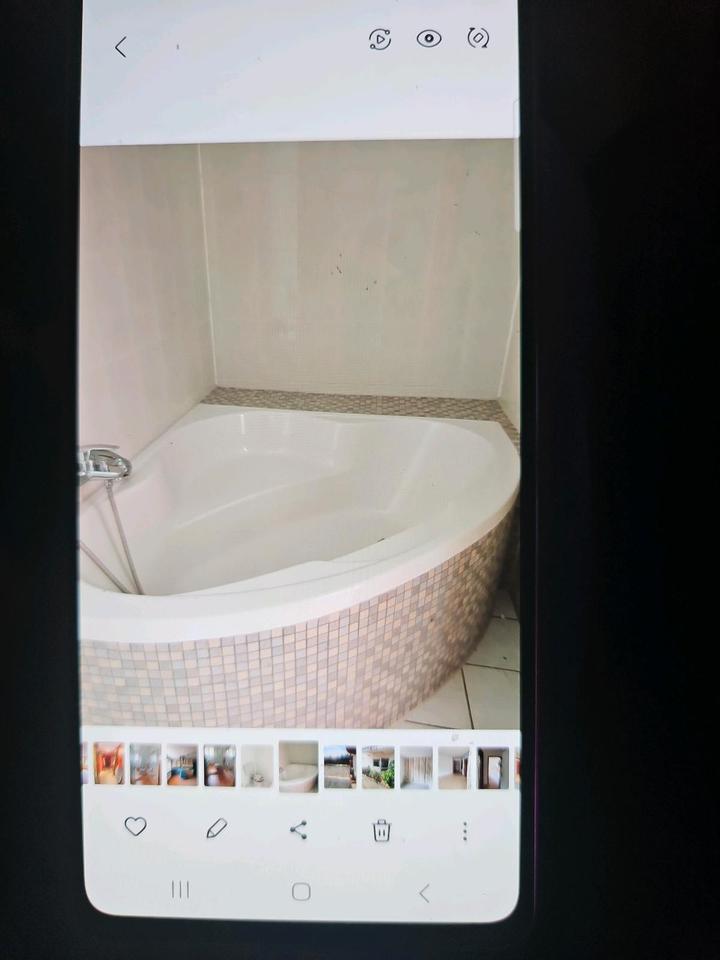
Task: Share this bathtub photo
Action: pyautogui.click(x=298, y=829)
